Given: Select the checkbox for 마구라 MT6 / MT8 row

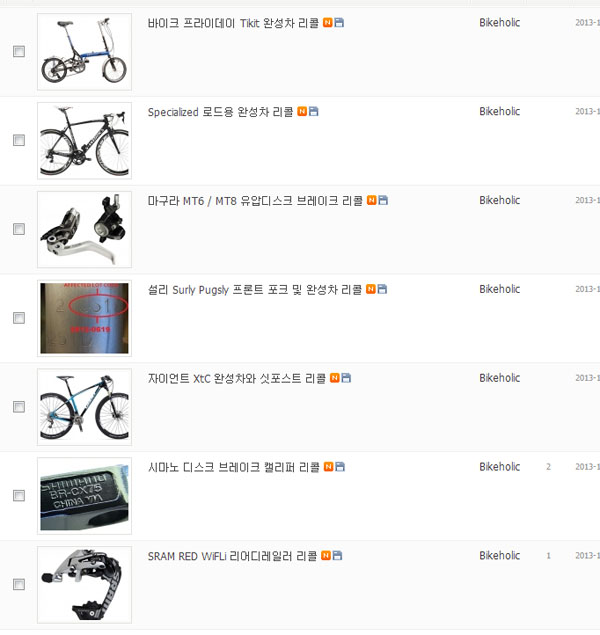Looking at the screenshot, I should (19, 229).
